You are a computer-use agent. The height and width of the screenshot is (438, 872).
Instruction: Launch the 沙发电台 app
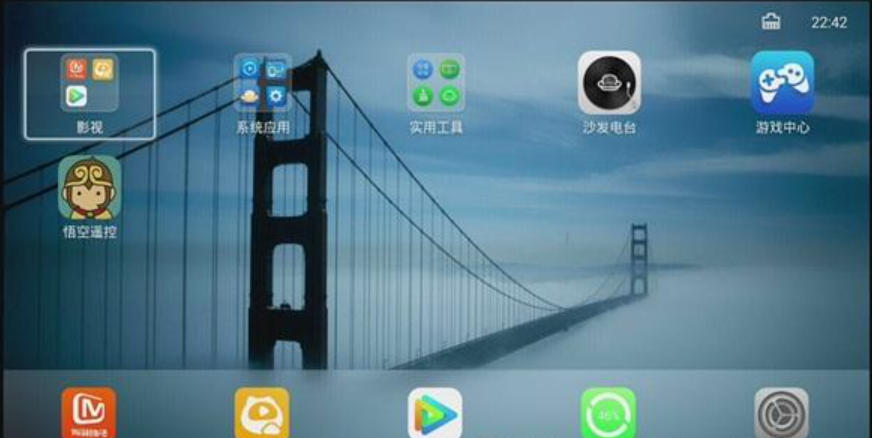point(609,84)
